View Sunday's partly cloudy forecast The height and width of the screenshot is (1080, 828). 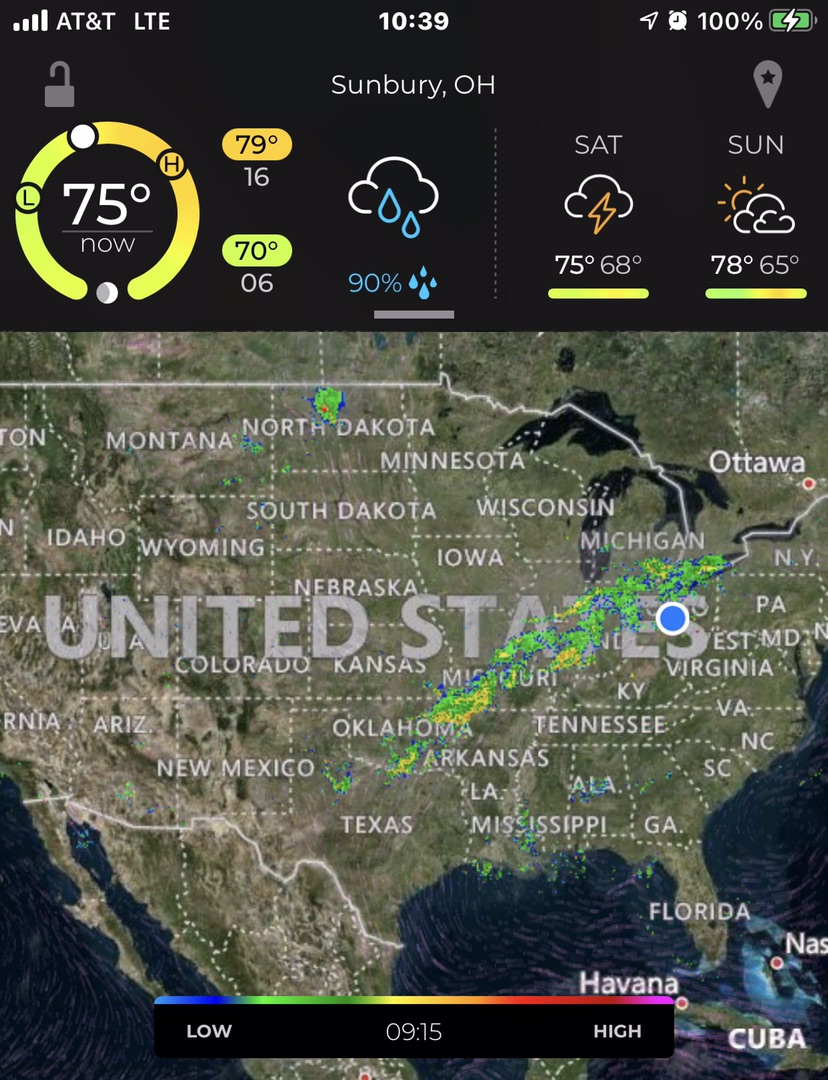755,213
